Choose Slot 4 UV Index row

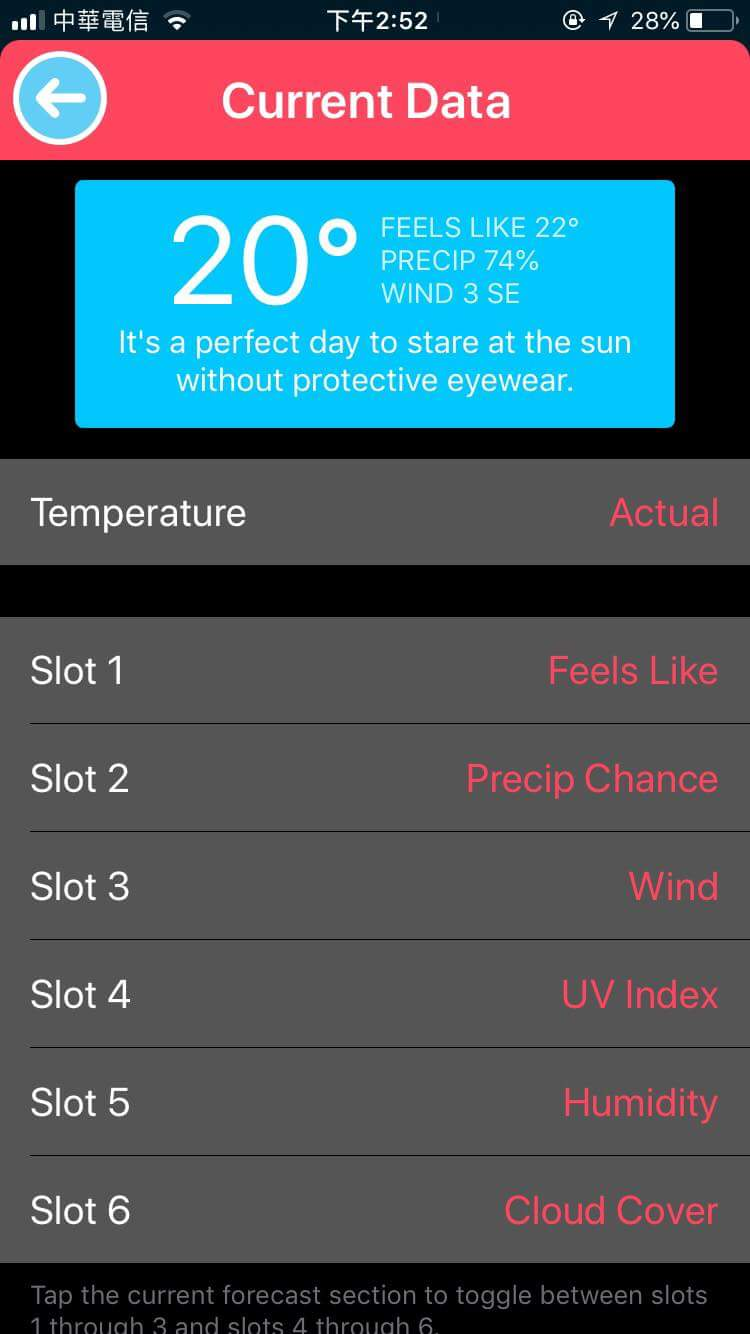click(x=375, y=995)
